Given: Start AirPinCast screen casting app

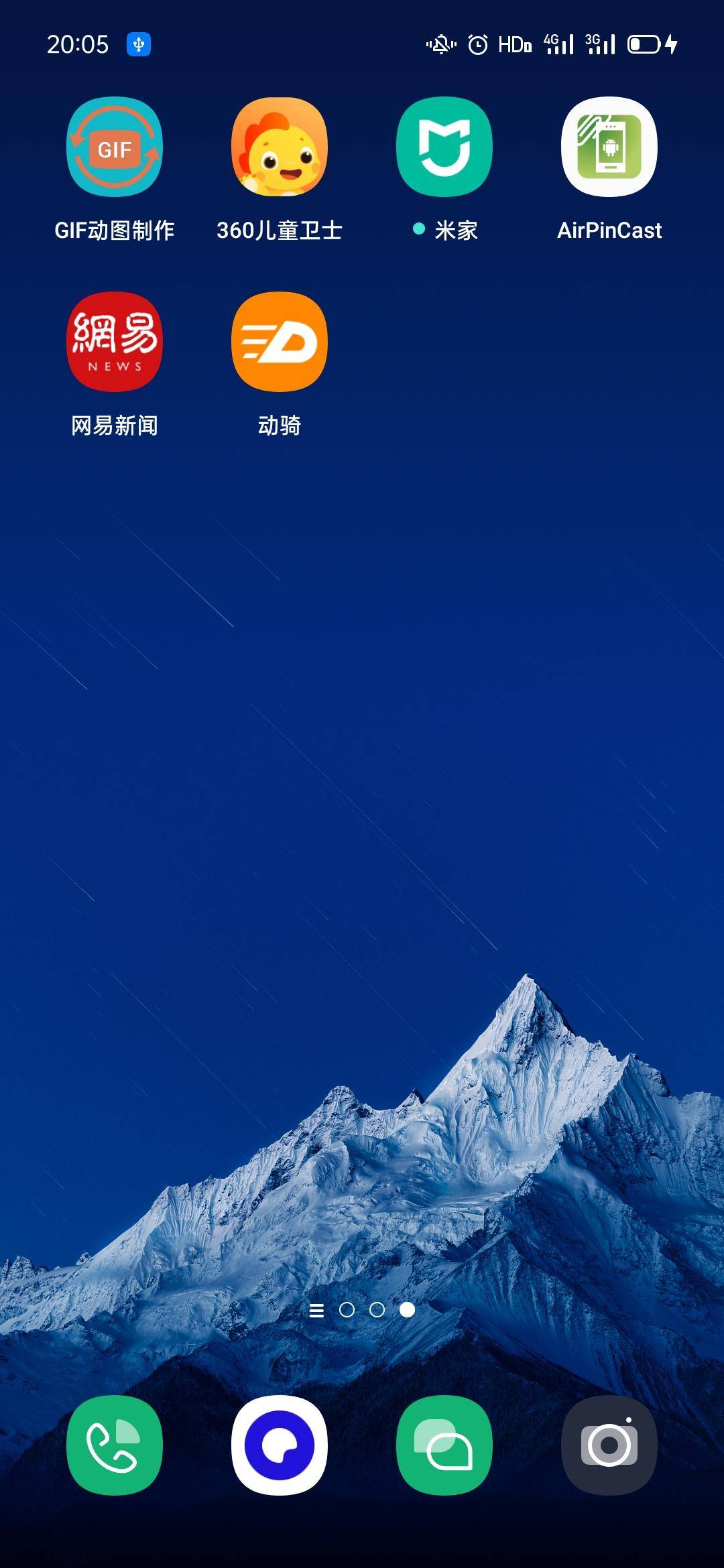Looking at the screenshot, I should point(609,147).
